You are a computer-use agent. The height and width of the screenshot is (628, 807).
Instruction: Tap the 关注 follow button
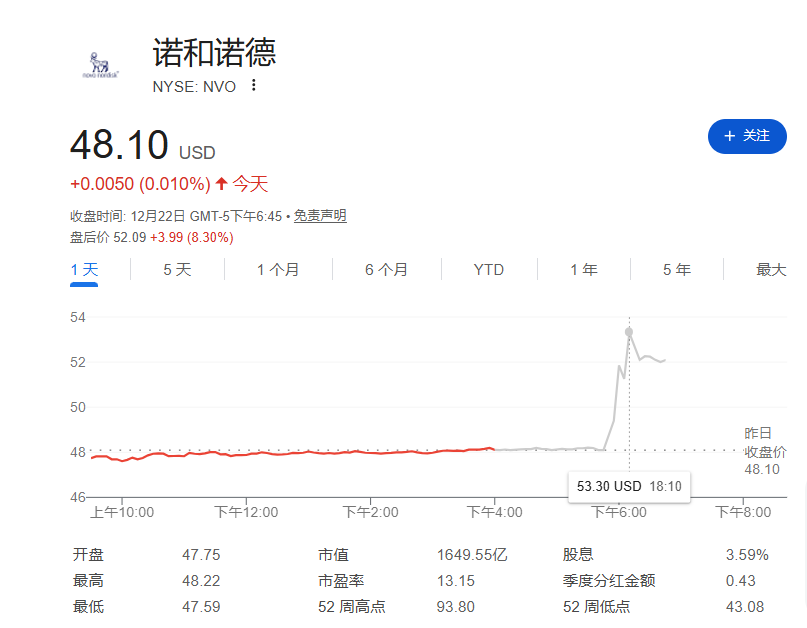click(747, 136)
